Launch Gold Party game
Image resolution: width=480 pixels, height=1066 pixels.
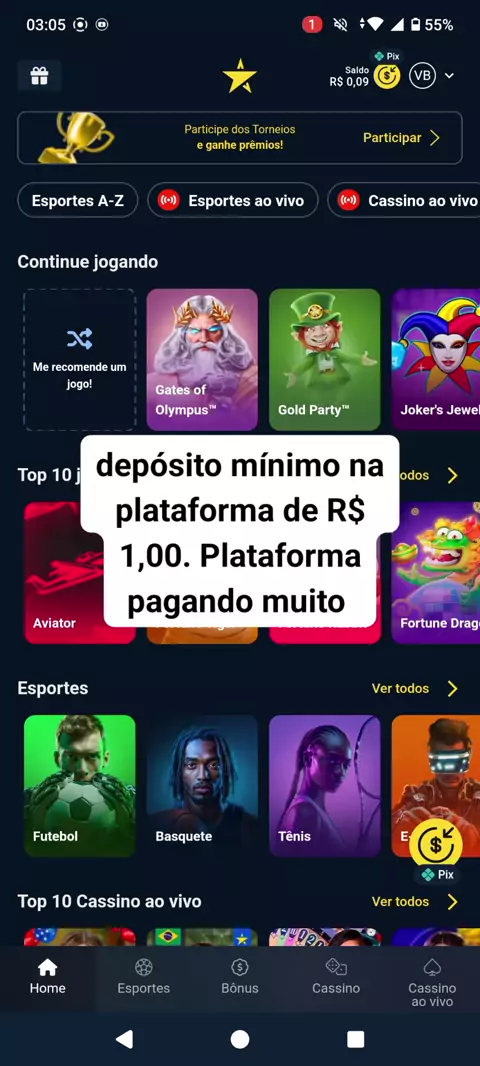click(x=324, y=360)
